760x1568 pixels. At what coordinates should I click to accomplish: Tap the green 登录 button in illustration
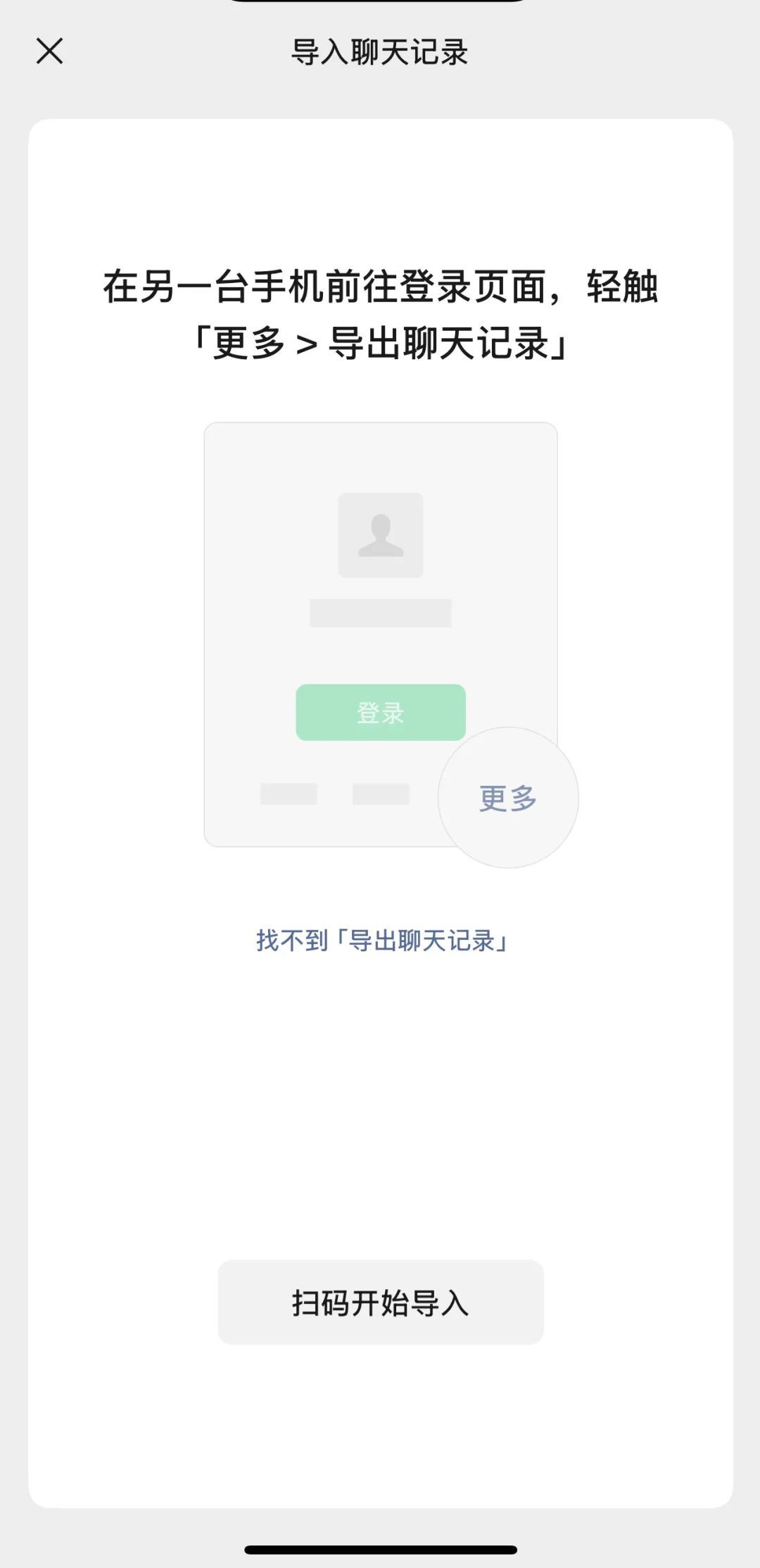pos(381,713)
